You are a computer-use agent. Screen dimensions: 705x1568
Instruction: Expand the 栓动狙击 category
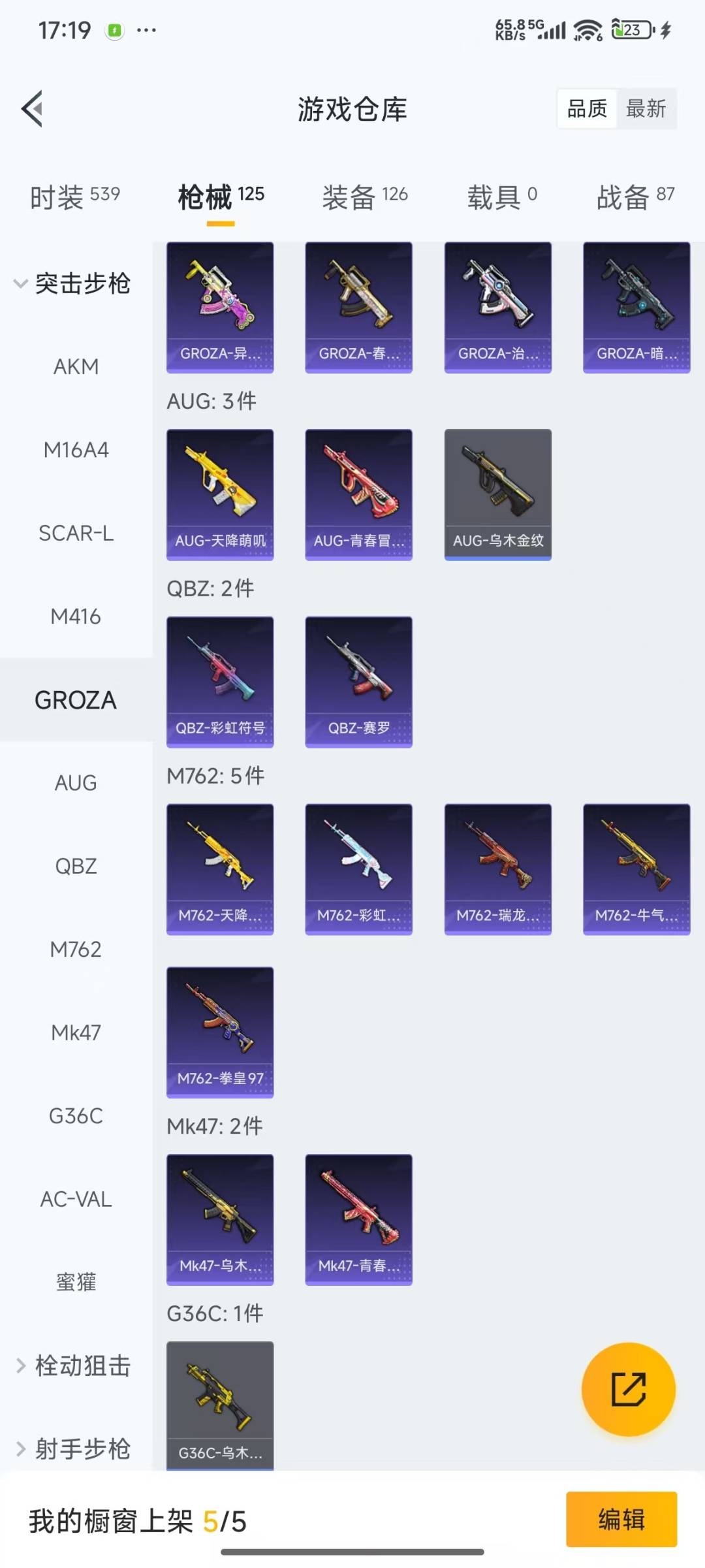coord(73,1366)
